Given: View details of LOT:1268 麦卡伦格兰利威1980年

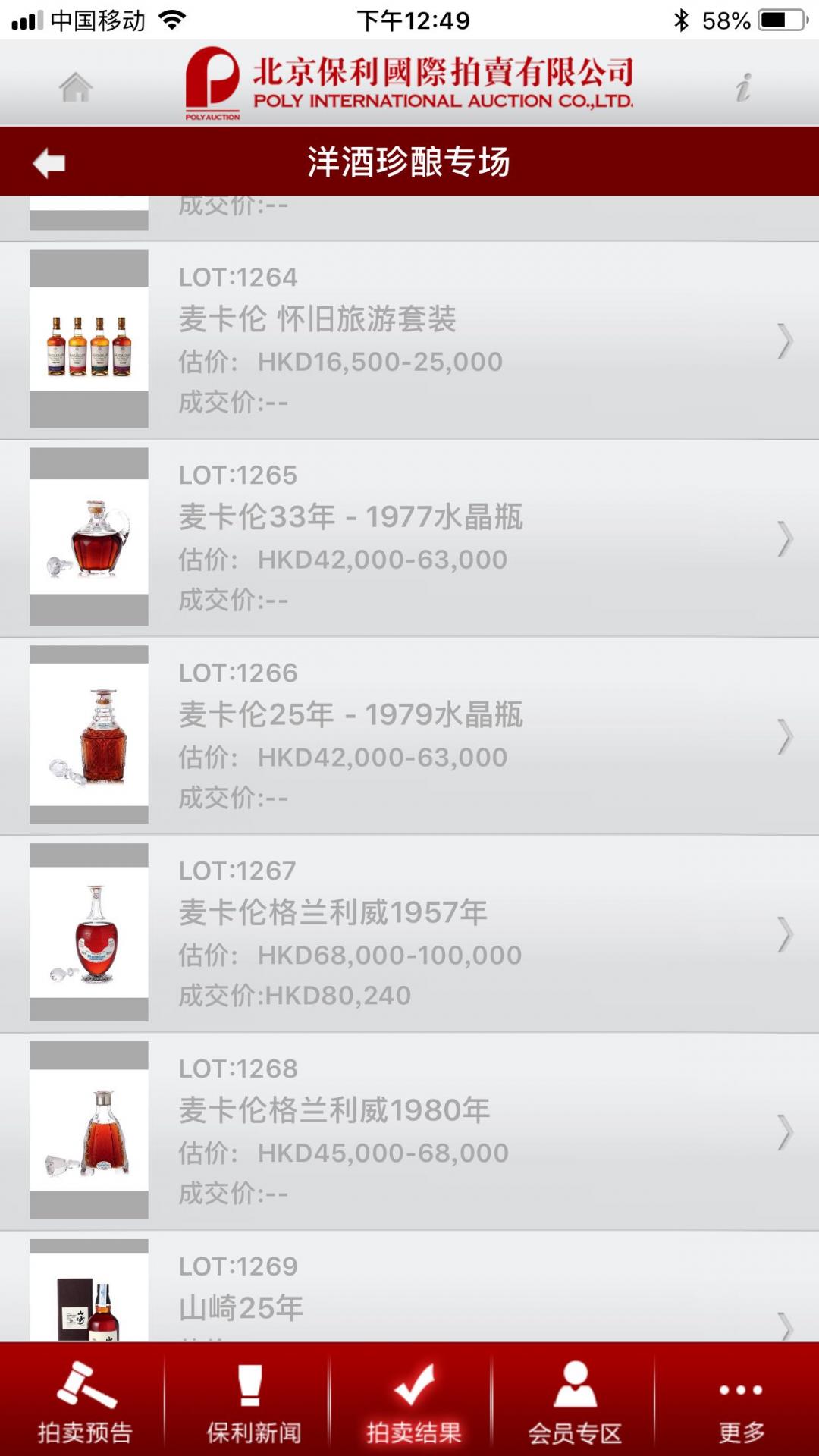Looking at the screenshot, I should click(x=409, y=1131).
